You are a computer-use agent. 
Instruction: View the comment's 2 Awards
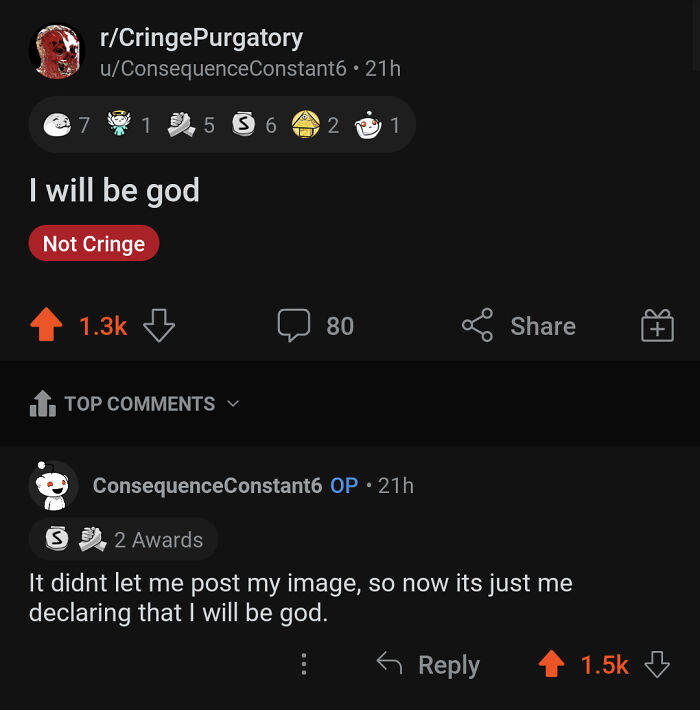(x=124, y=540)
